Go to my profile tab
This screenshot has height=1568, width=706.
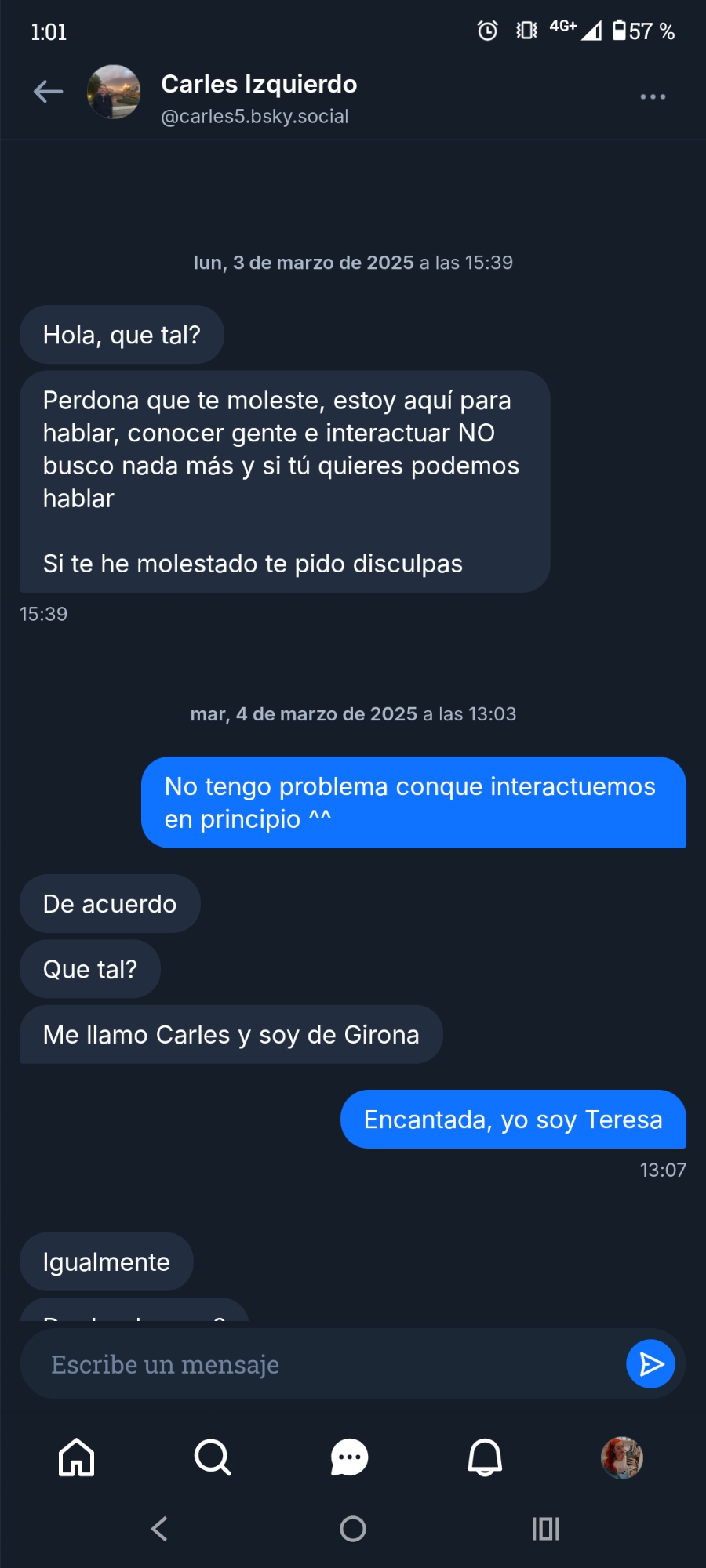[621, 1457]
